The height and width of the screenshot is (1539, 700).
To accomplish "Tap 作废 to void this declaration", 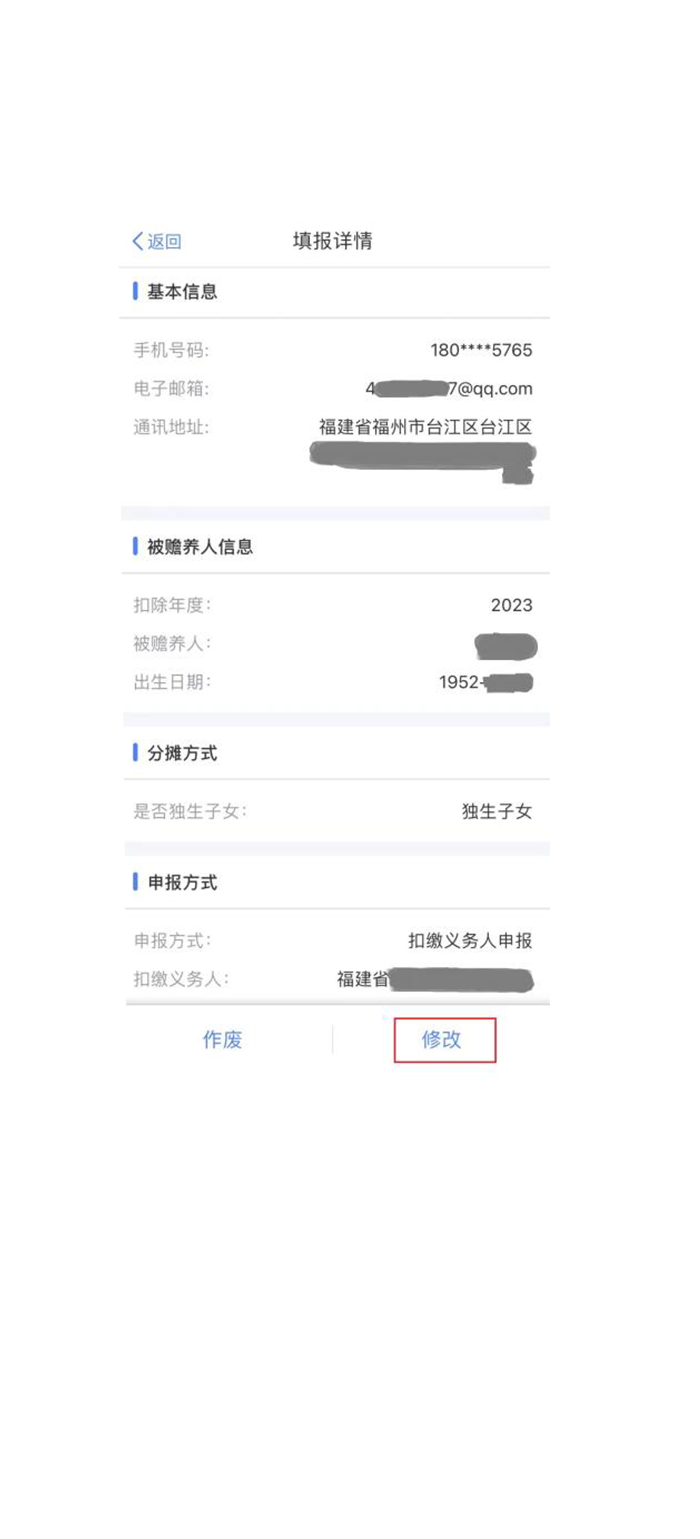I will point(223,1039).
